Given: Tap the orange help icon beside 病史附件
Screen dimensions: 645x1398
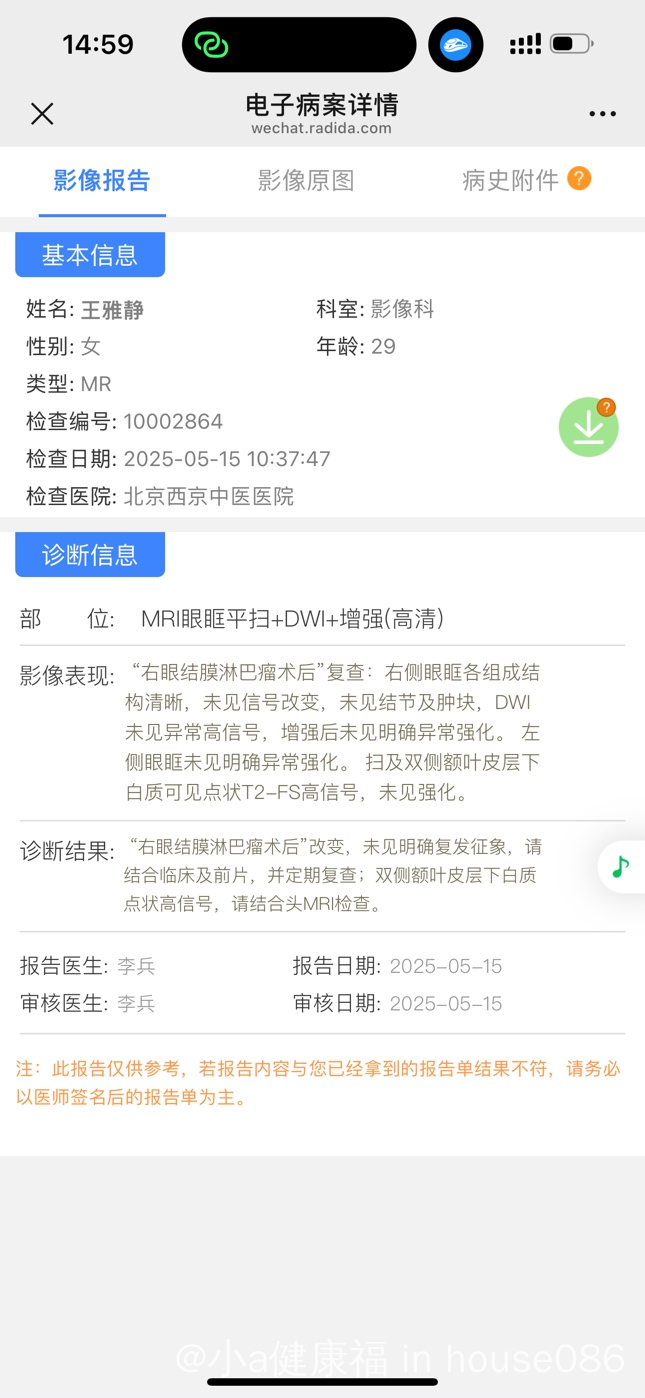Looking at the screenshot, I should pyautogui.click(x=579, y=179).
